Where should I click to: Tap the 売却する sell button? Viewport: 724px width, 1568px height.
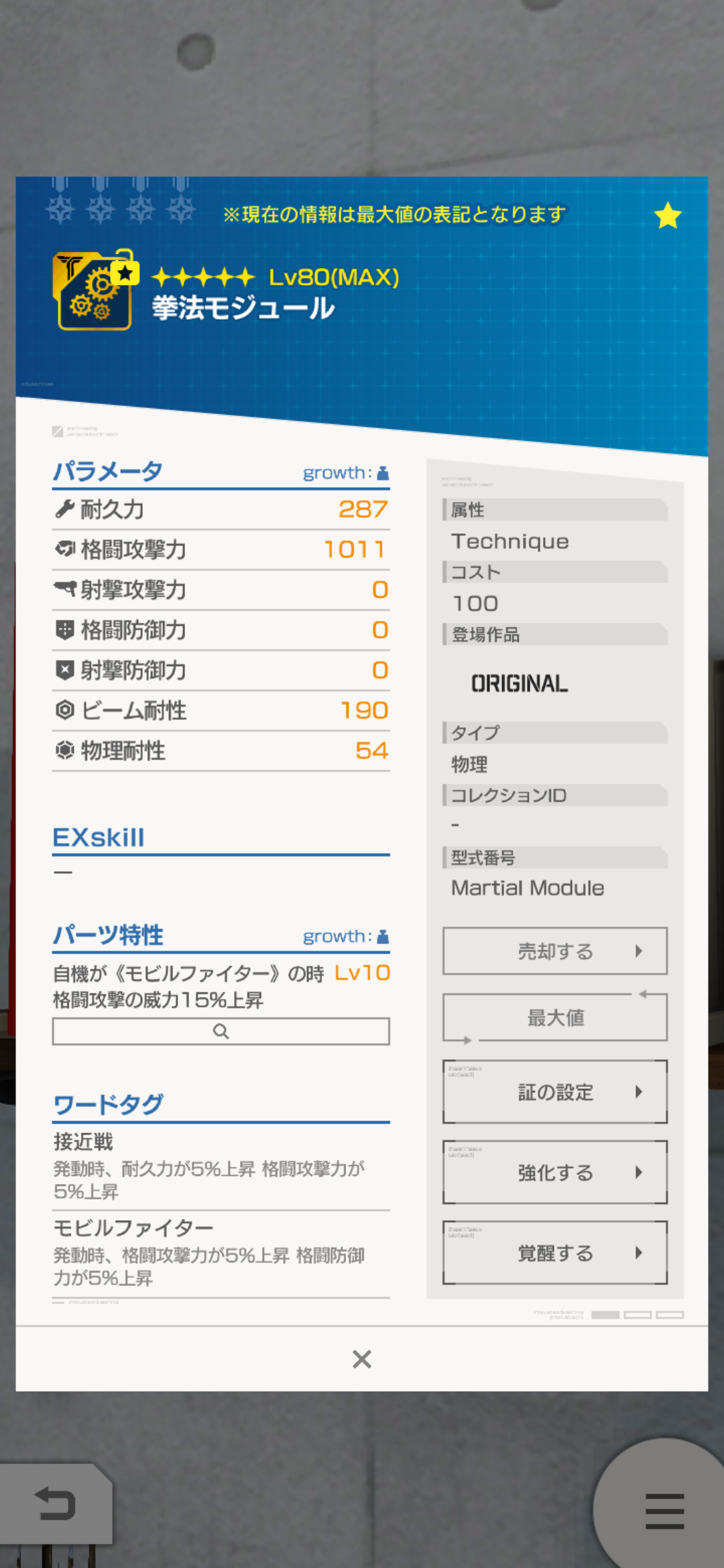[554, 951]
